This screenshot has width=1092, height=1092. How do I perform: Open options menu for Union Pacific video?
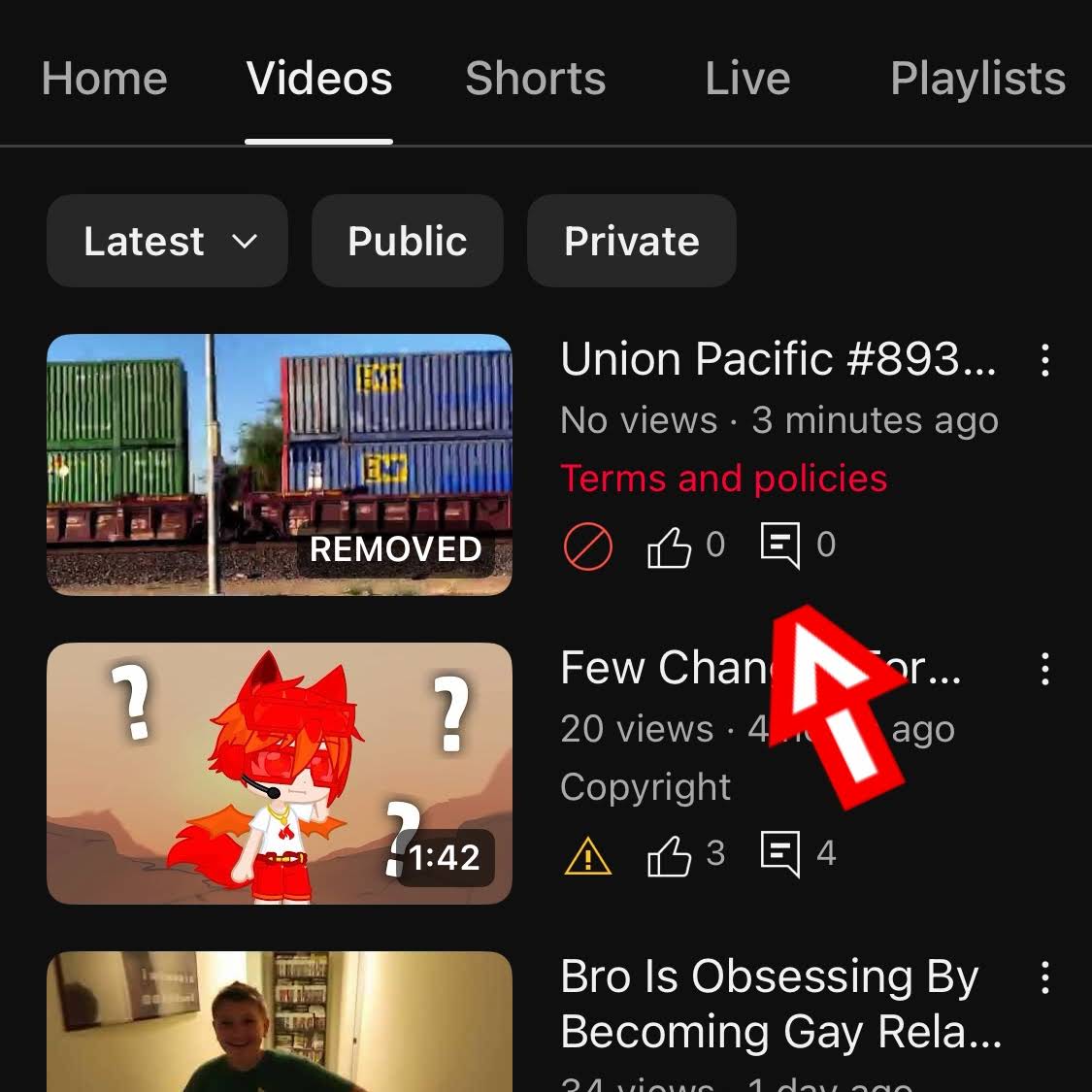[1044, 360]
